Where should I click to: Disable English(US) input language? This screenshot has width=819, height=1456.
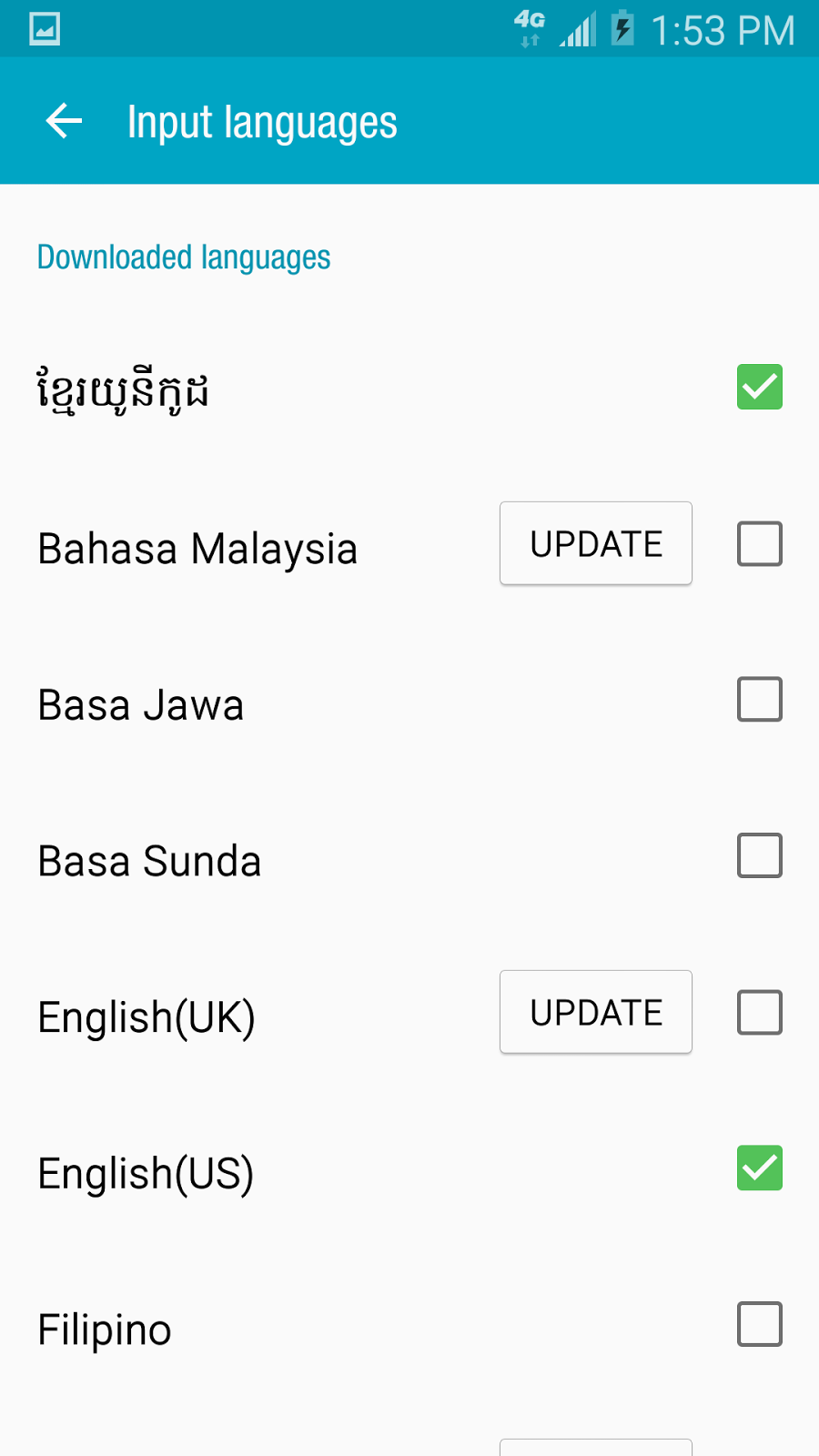tap(759, 1168)
